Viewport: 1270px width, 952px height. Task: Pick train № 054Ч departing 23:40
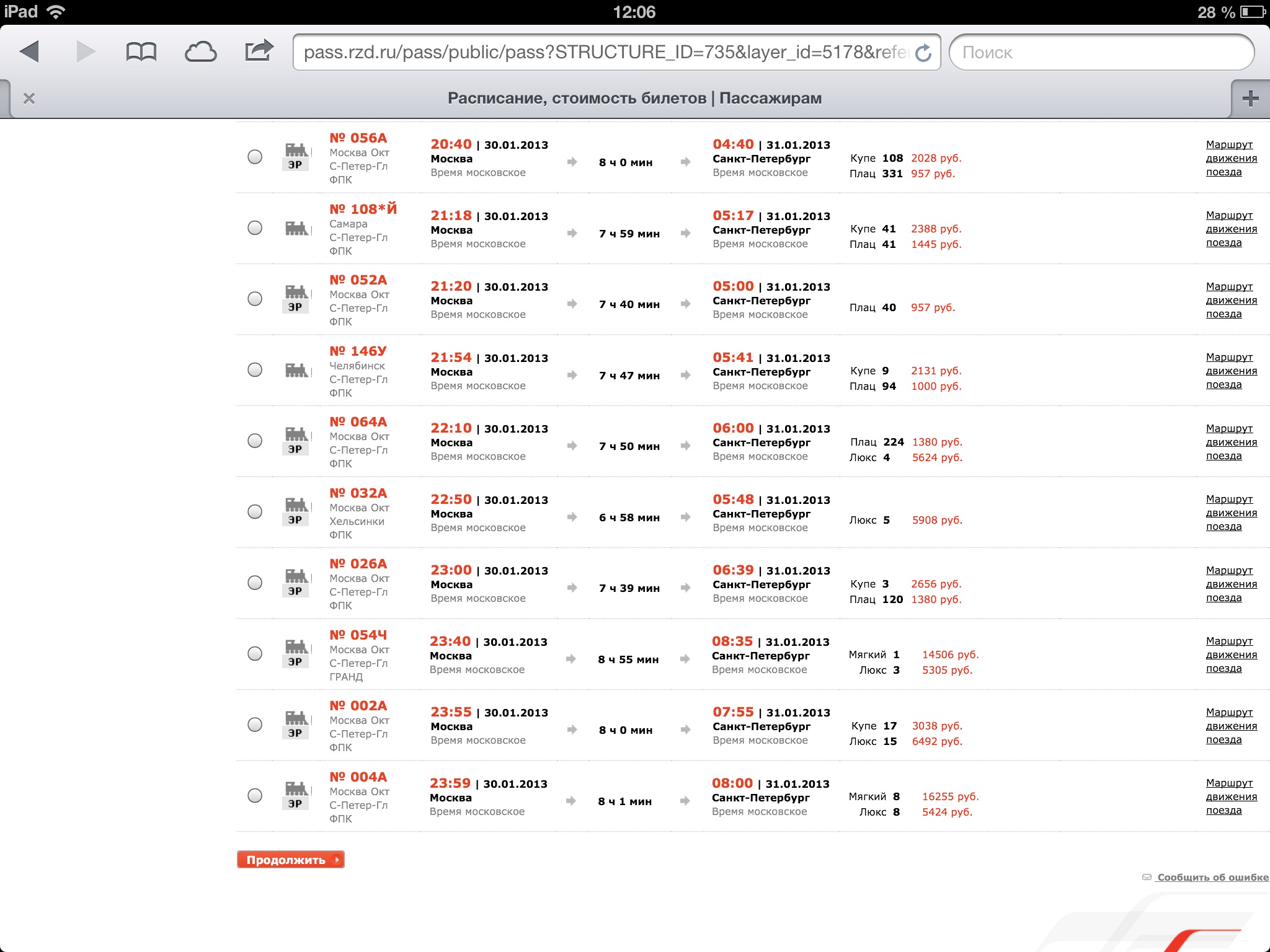255,654
